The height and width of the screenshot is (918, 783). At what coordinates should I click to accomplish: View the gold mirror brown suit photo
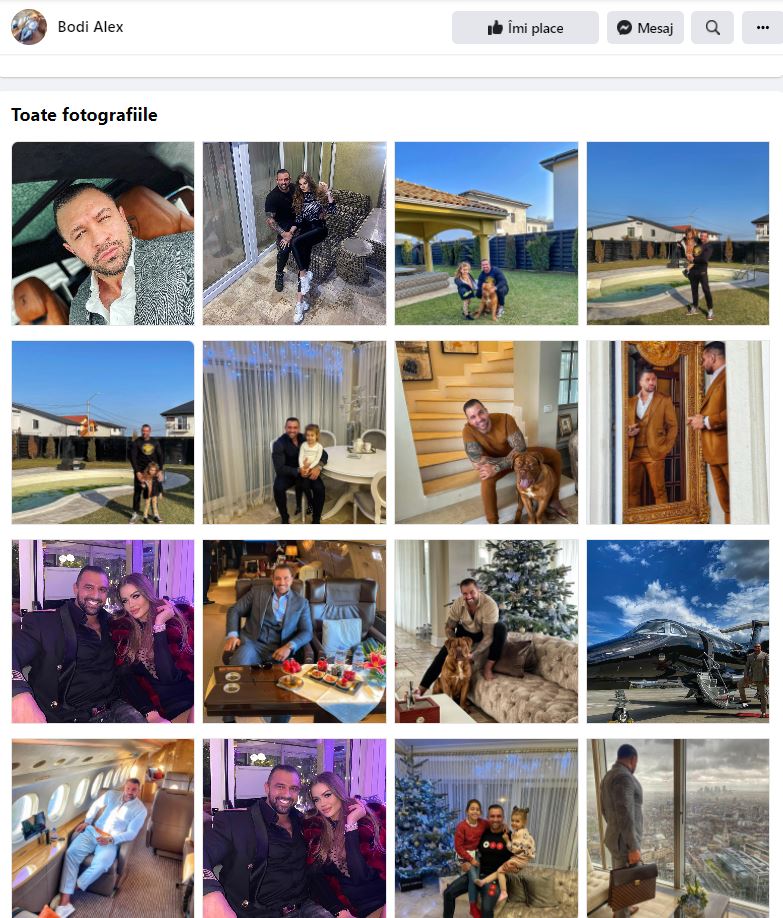678,432
